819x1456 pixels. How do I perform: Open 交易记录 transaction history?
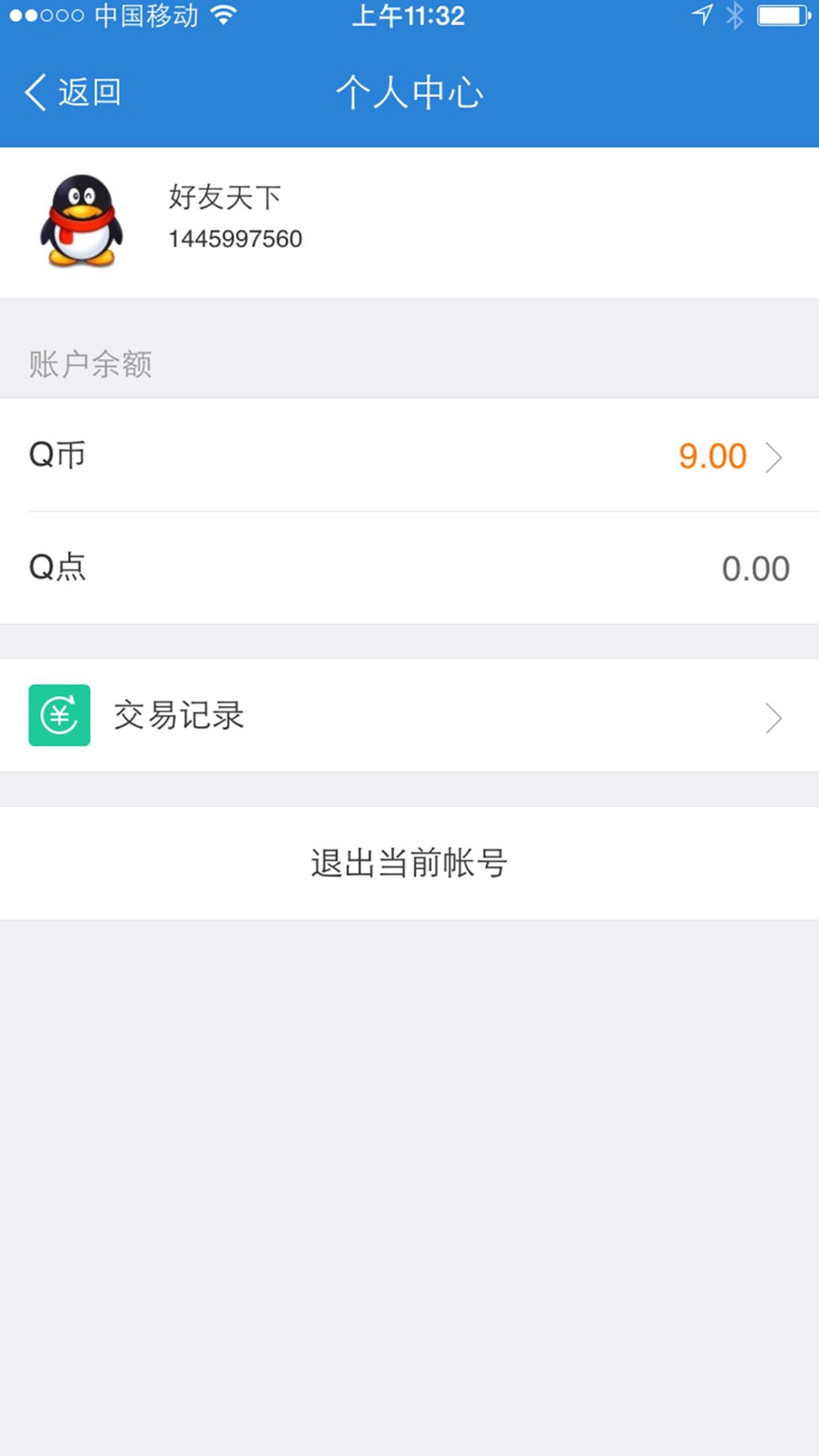pyautogui.click(x=409, y=716)
